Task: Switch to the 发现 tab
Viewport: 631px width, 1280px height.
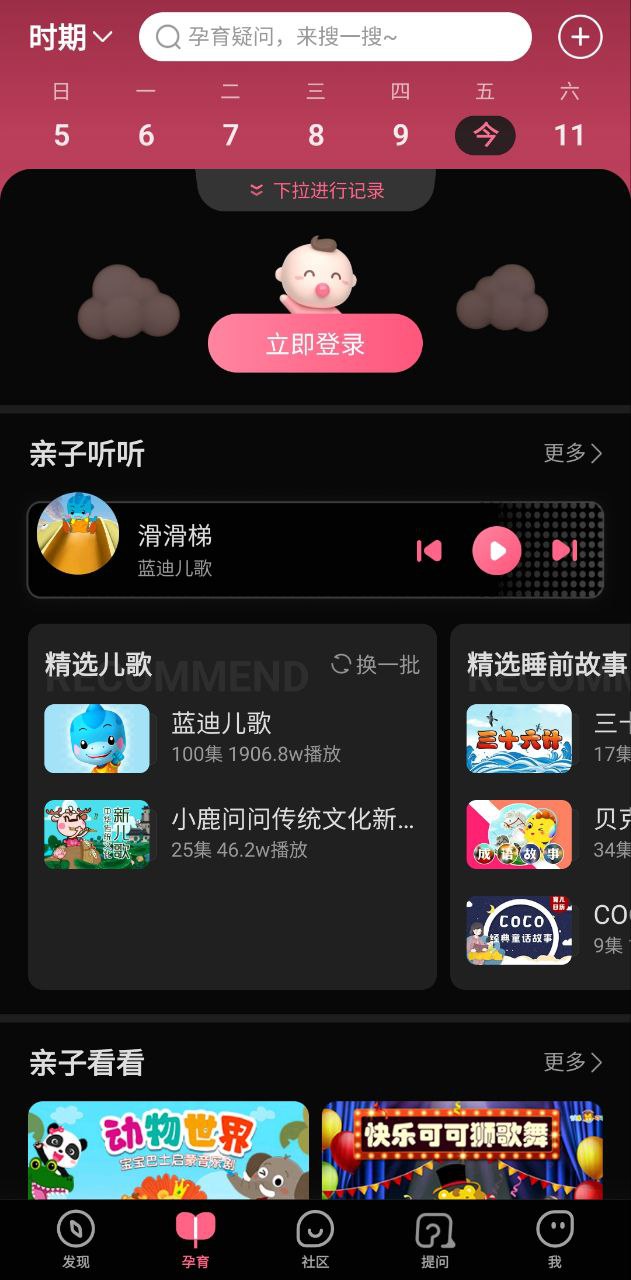Action: click(76, 1239)
